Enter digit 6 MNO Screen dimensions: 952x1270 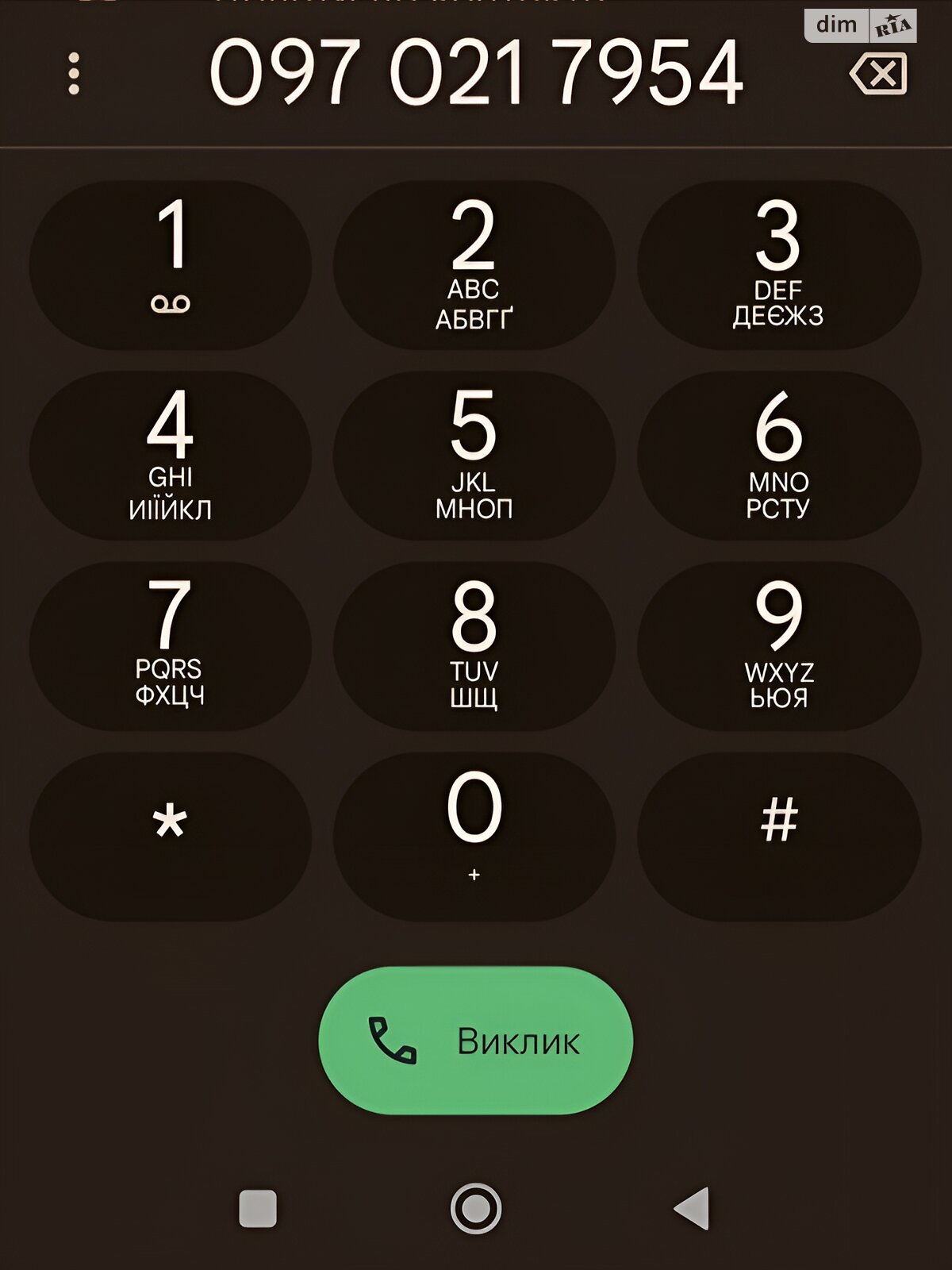(778, 455)
